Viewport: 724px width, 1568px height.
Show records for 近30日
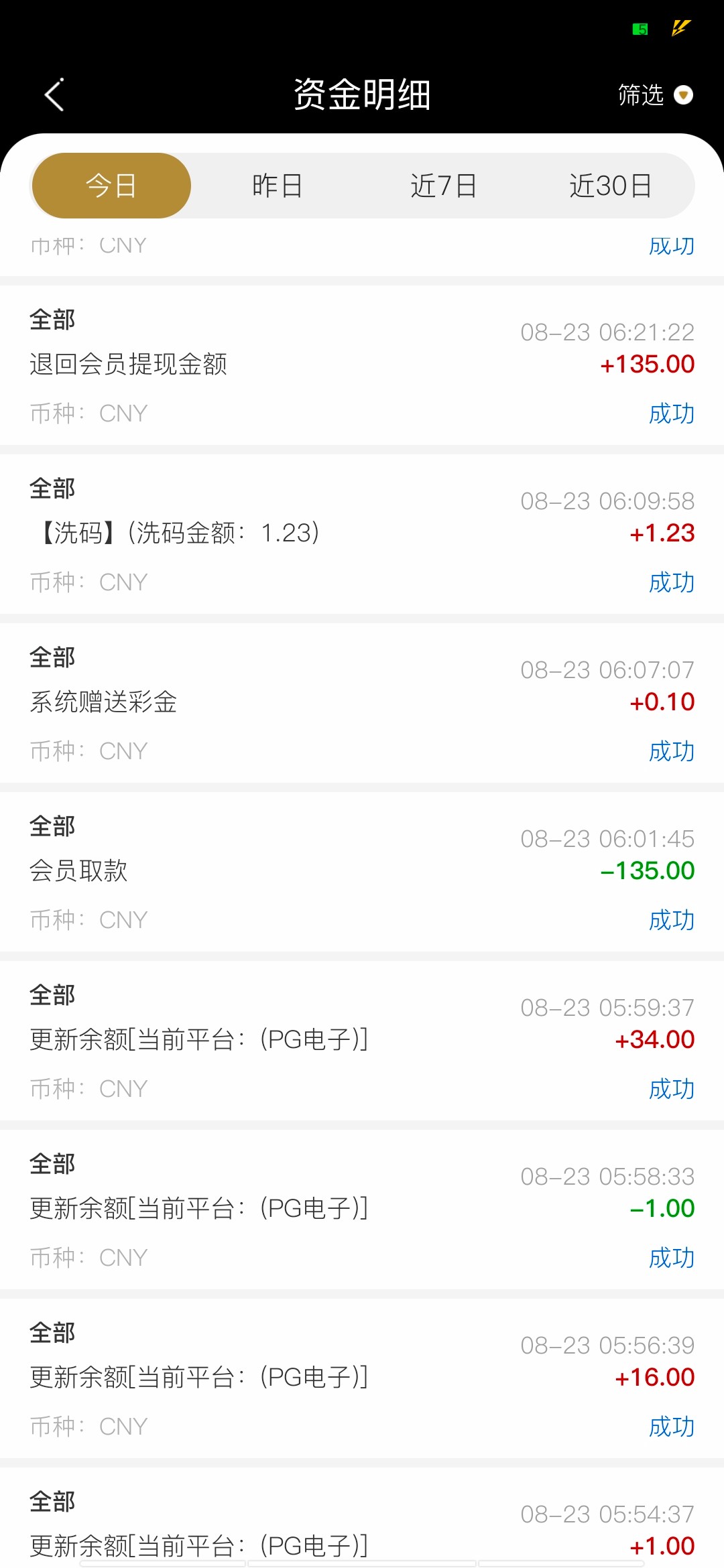coord(610,186)
